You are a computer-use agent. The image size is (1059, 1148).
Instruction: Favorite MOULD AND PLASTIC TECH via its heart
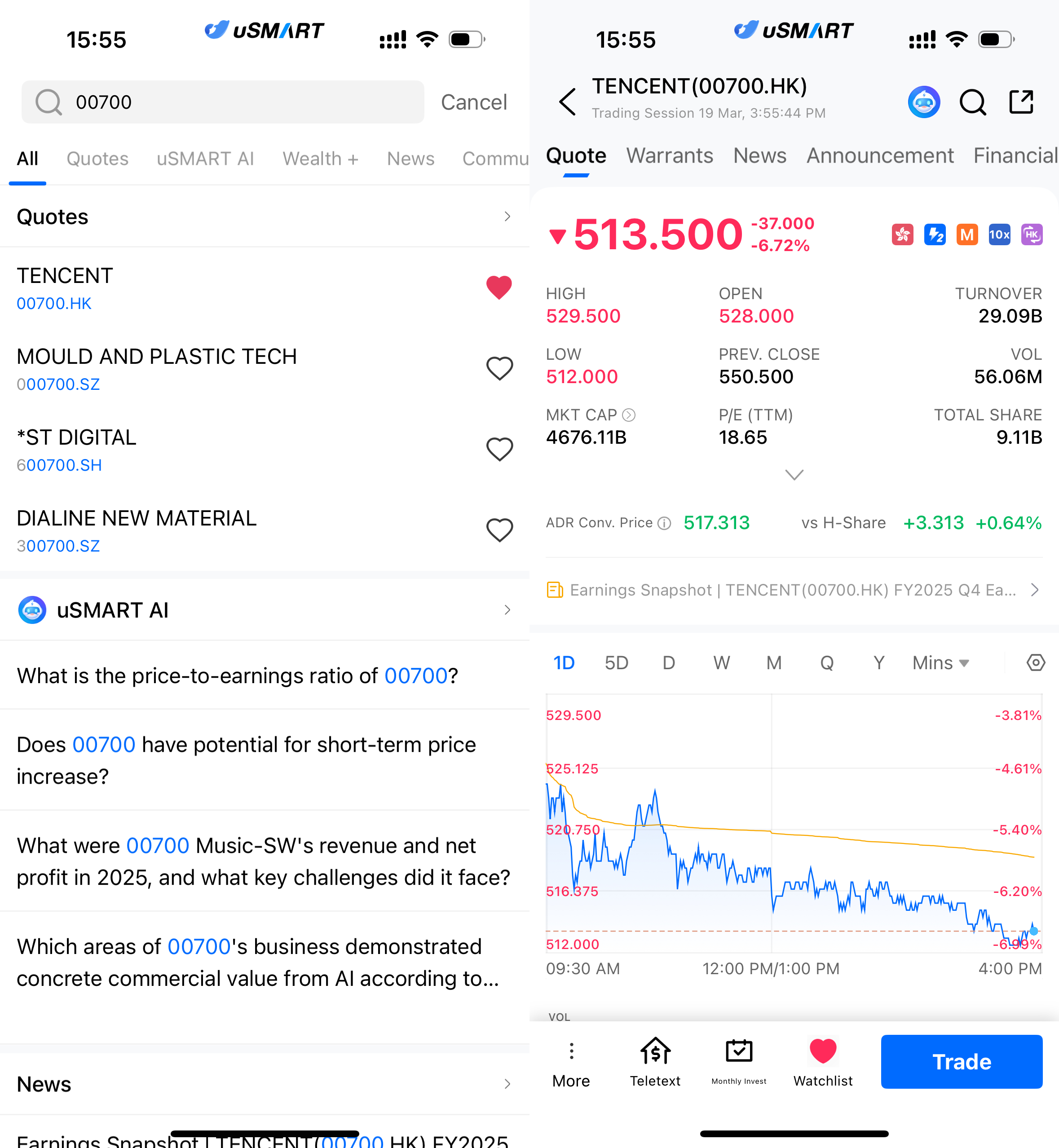pyautogui.click(x=499, y=369)
